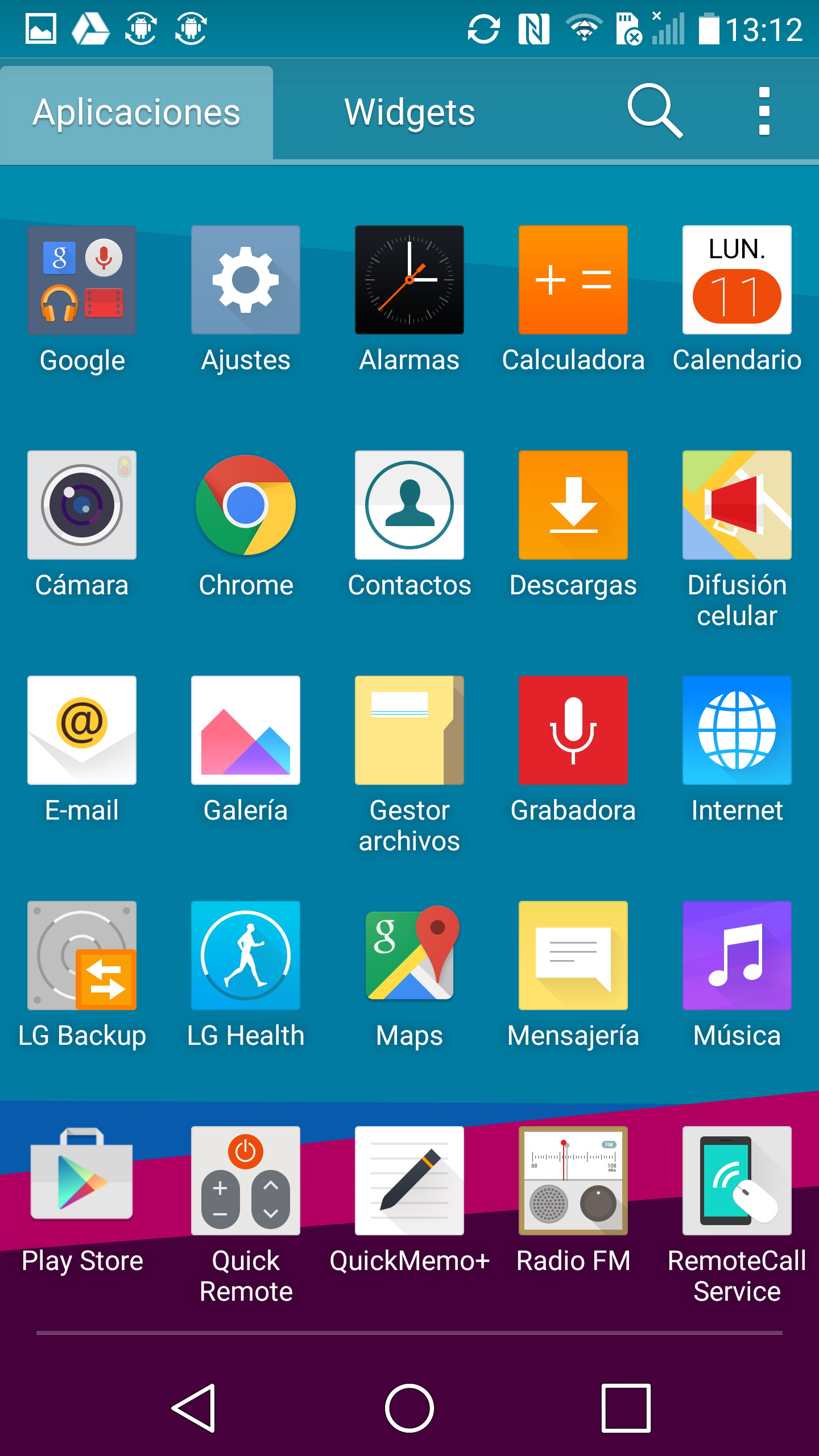Select the Aplicaciones tab
The width and height of the screenshot is (819, 1456).
click(x=136, y=112)
